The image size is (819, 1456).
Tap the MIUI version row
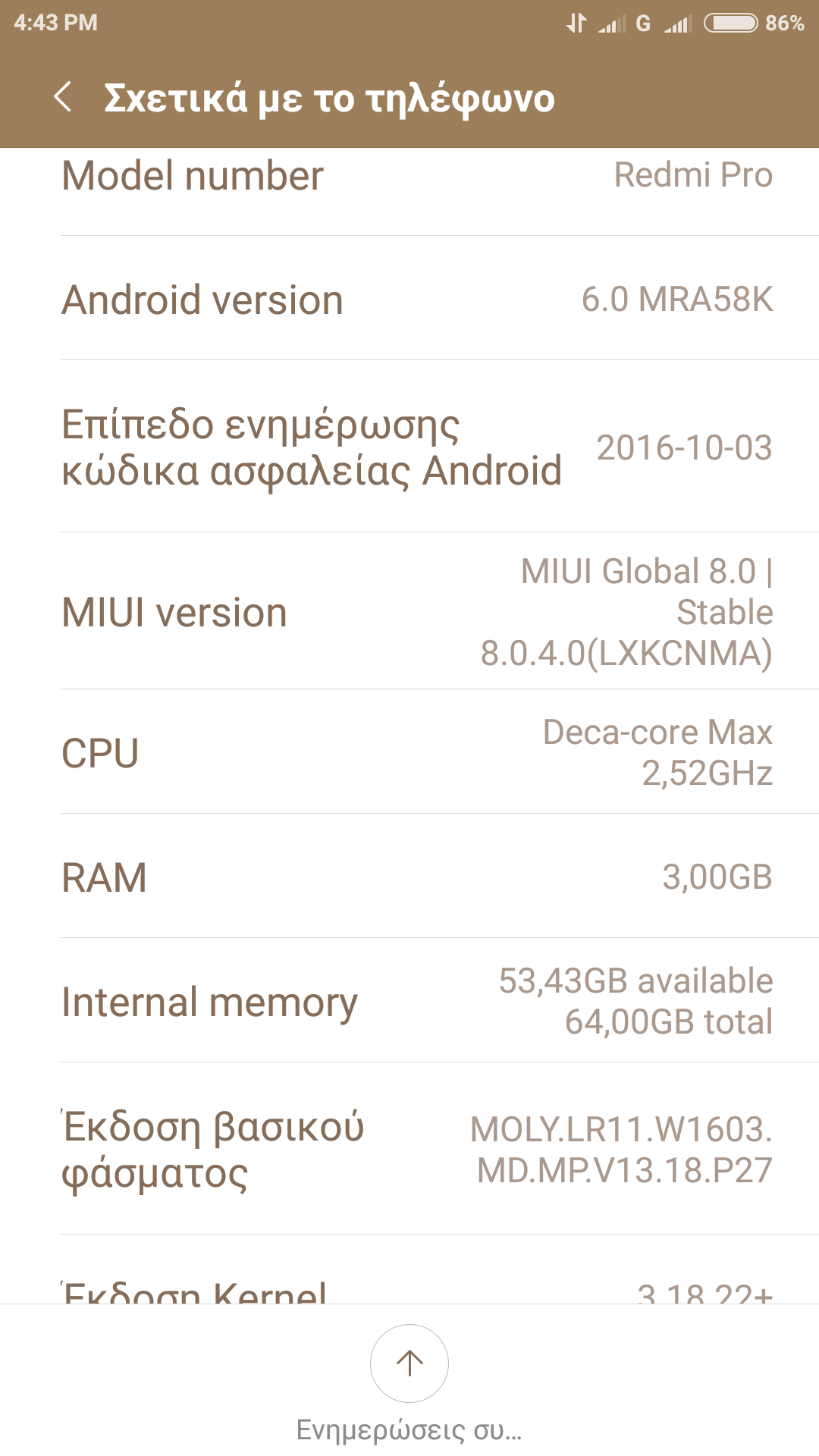coord(409,612)
